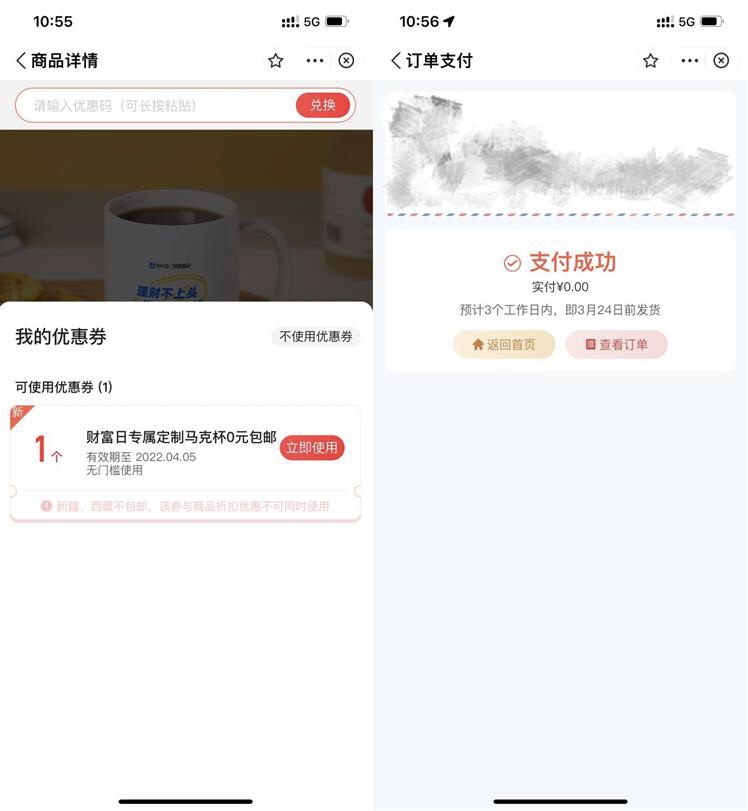
Task: Close the 商品详情 mini program
Action: [346, 61]
